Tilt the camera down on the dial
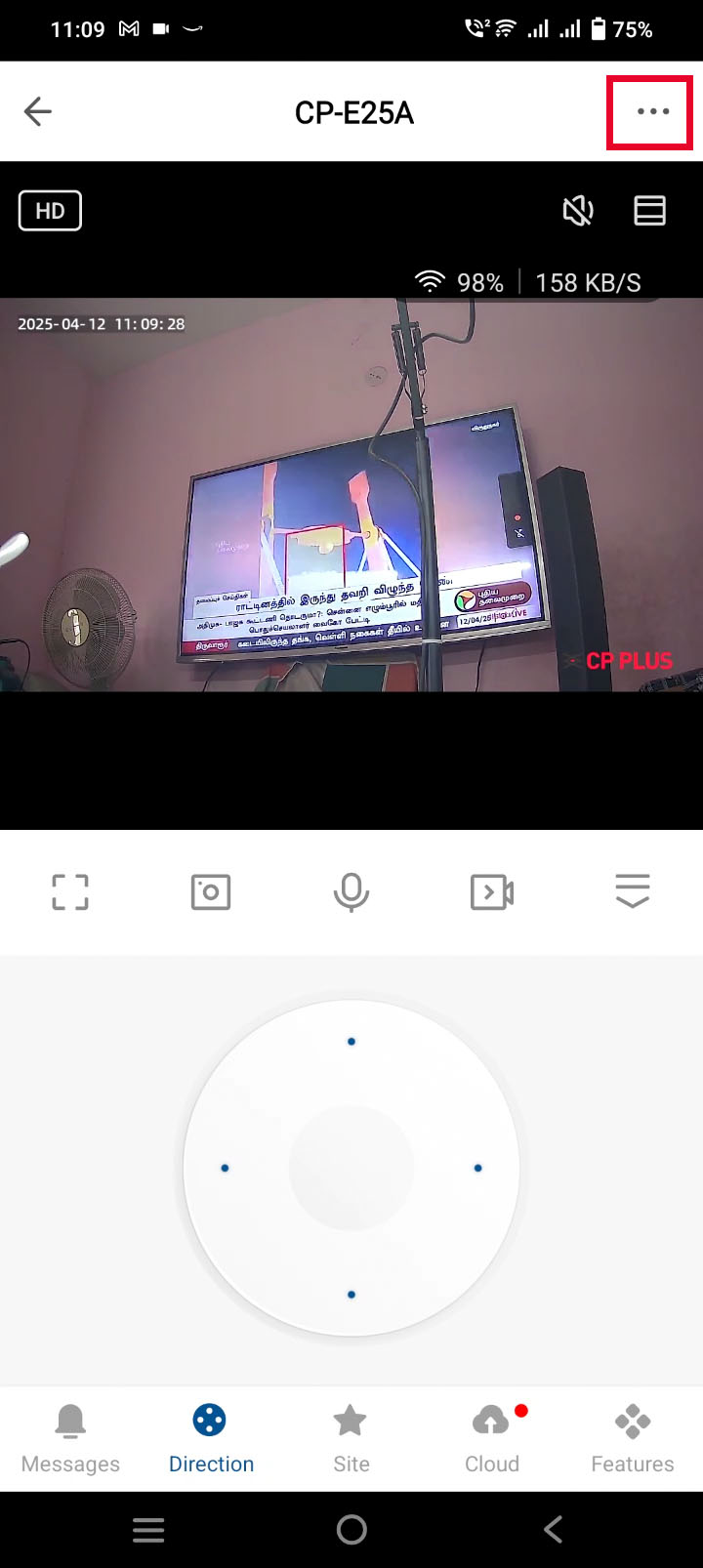Viewport: 703px width, 1568px height. click(x=351, y=1295)
